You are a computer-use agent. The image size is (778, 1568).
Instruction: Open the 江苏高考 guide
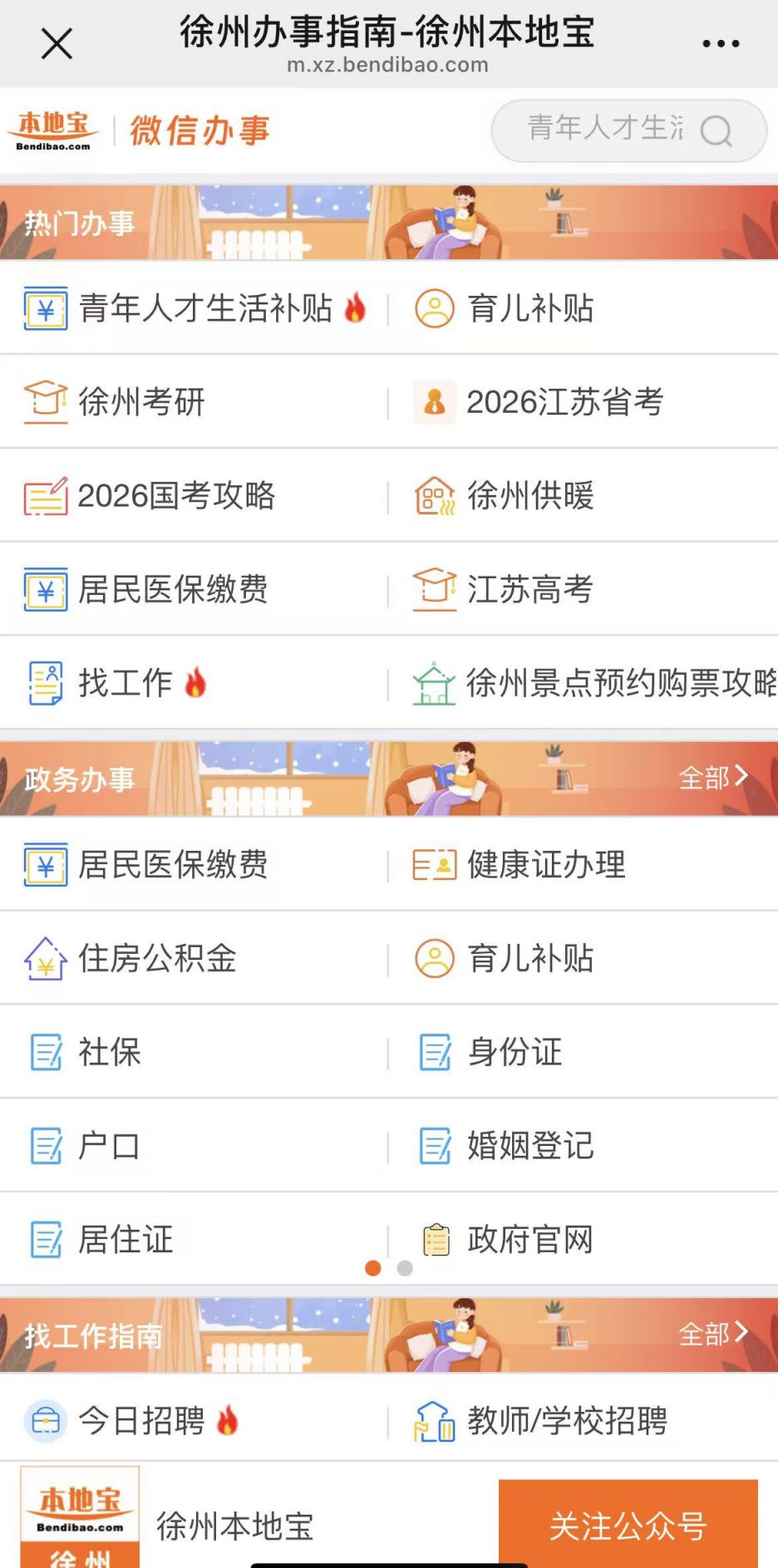pyautogui.click(x=529, y=590)
